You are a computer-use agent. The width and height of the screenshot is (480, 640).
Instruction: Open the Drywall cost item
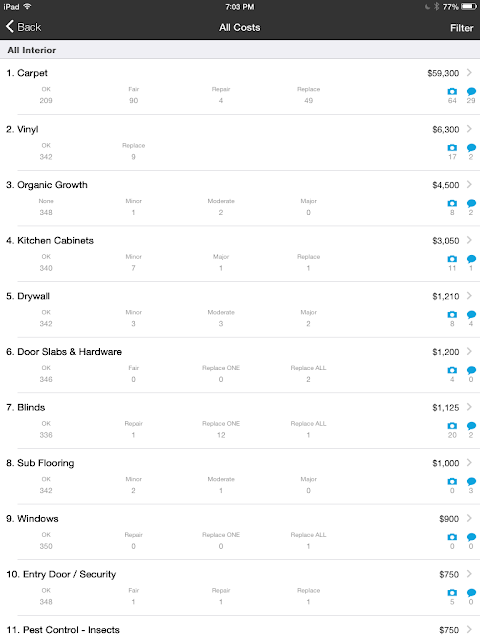point(240,309)
